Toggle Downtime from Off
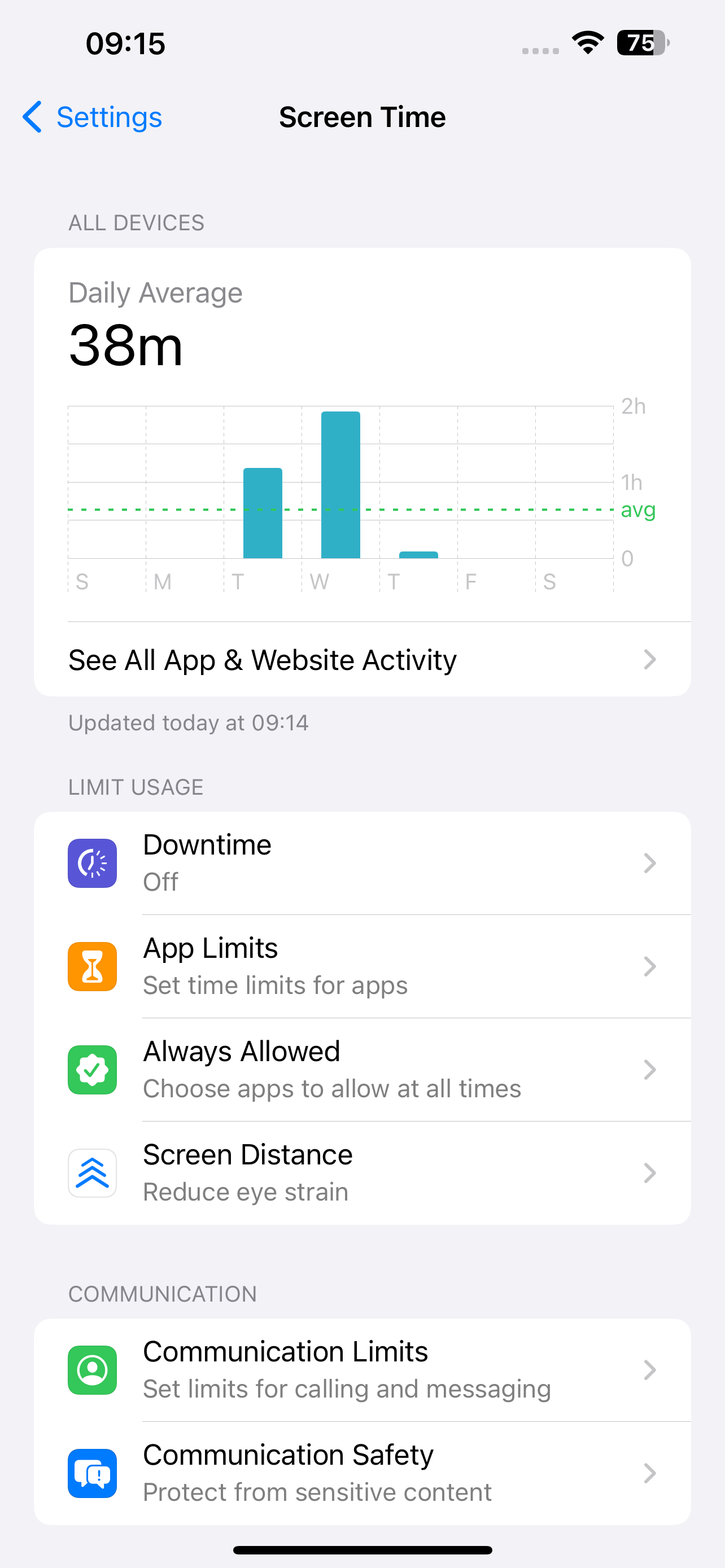This screenshot has height=1568, width=725. tap(362, 862)
